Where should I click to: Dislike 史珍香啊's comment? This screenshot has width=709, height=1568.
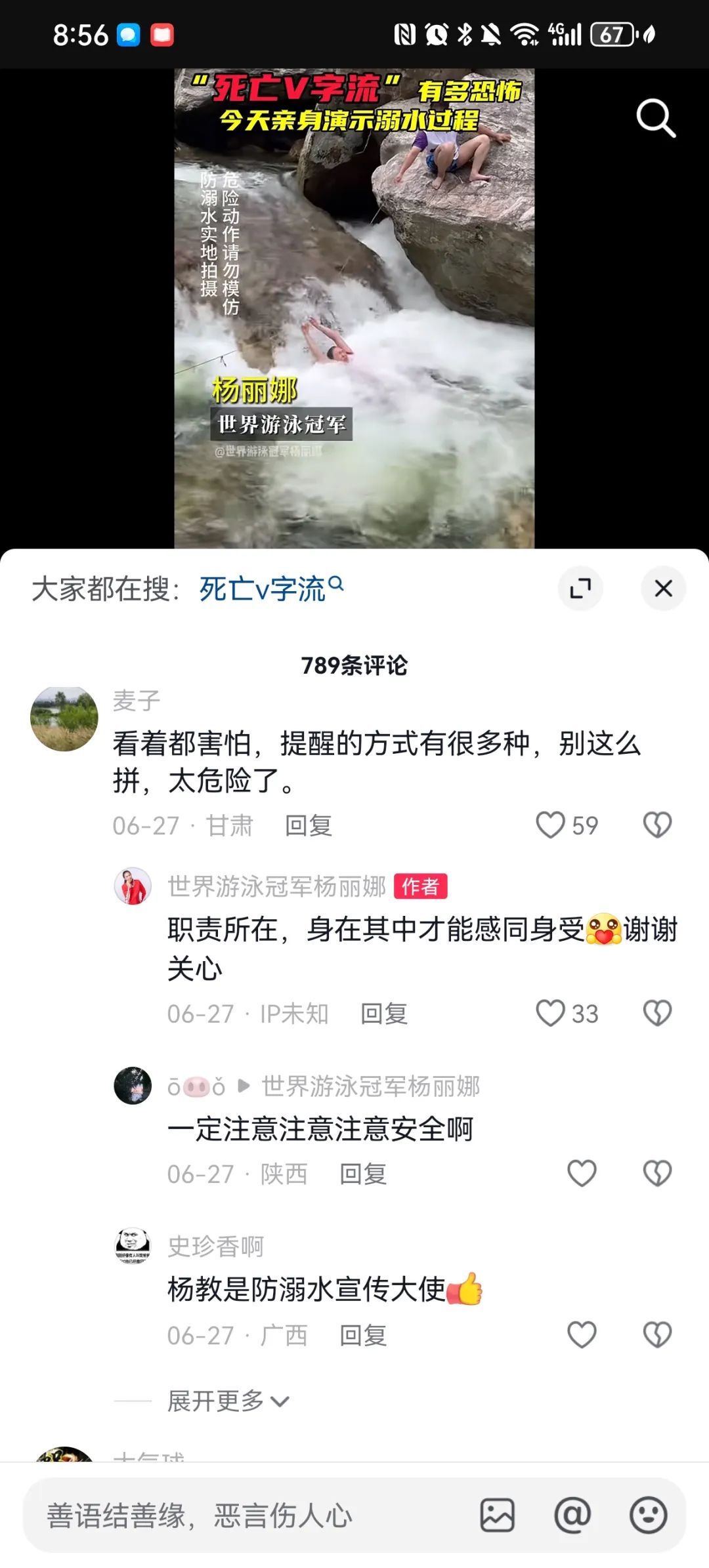(x=657, y=1334)
